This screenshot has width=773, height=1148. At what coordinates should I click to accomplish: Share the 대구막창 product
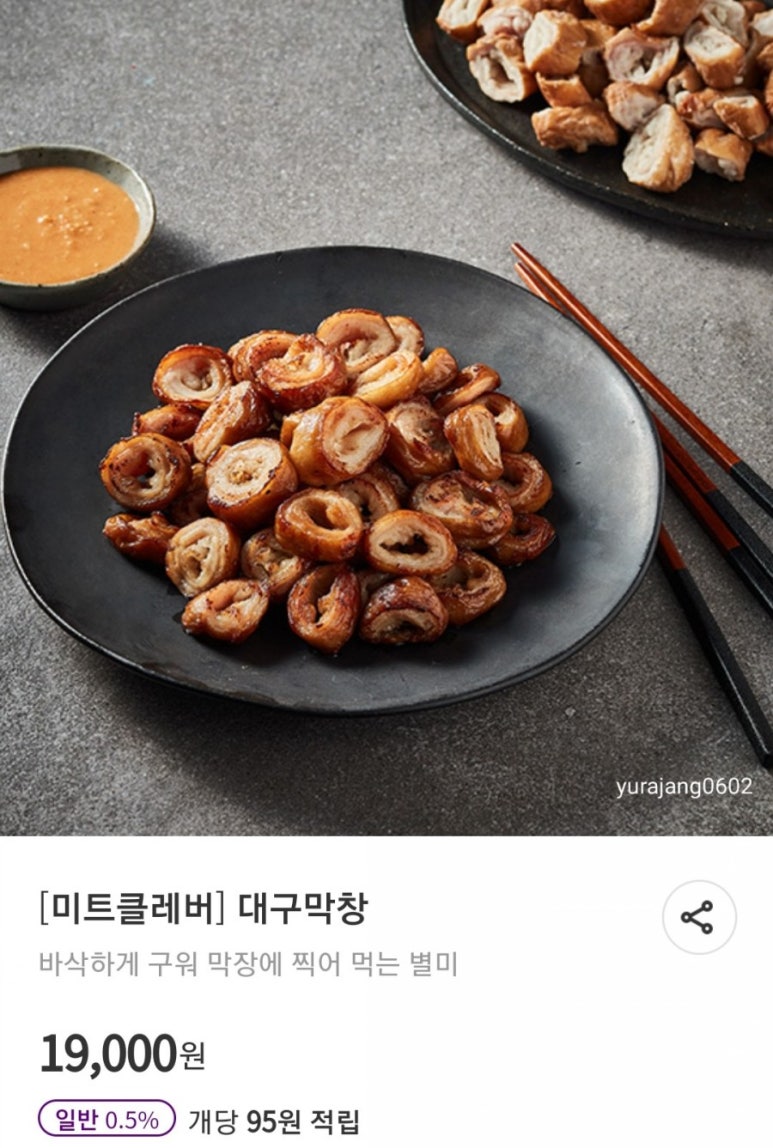(698, 917)
